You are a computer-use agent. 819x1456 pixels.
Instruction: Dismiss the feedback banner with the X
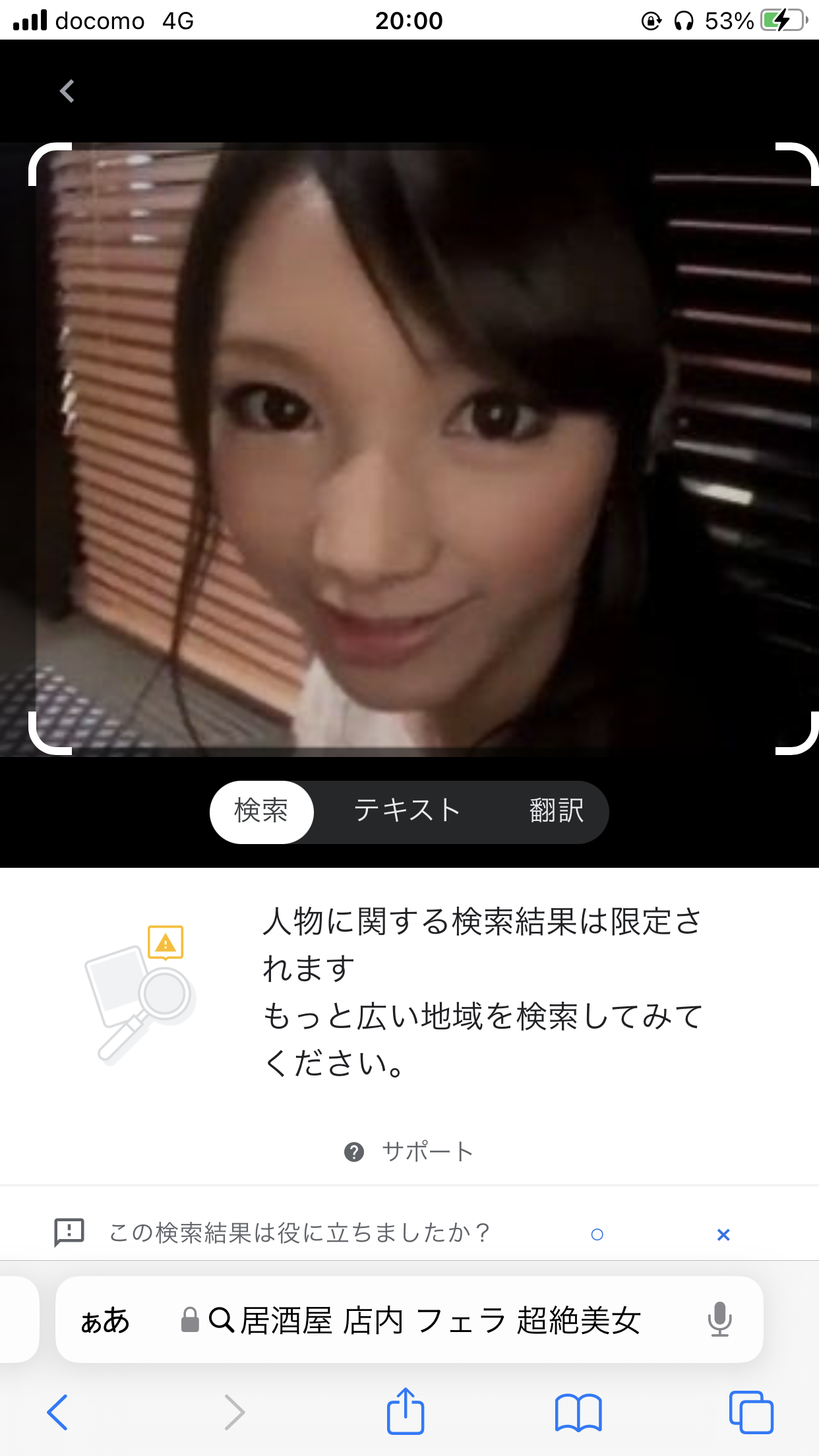[723, 1234]
